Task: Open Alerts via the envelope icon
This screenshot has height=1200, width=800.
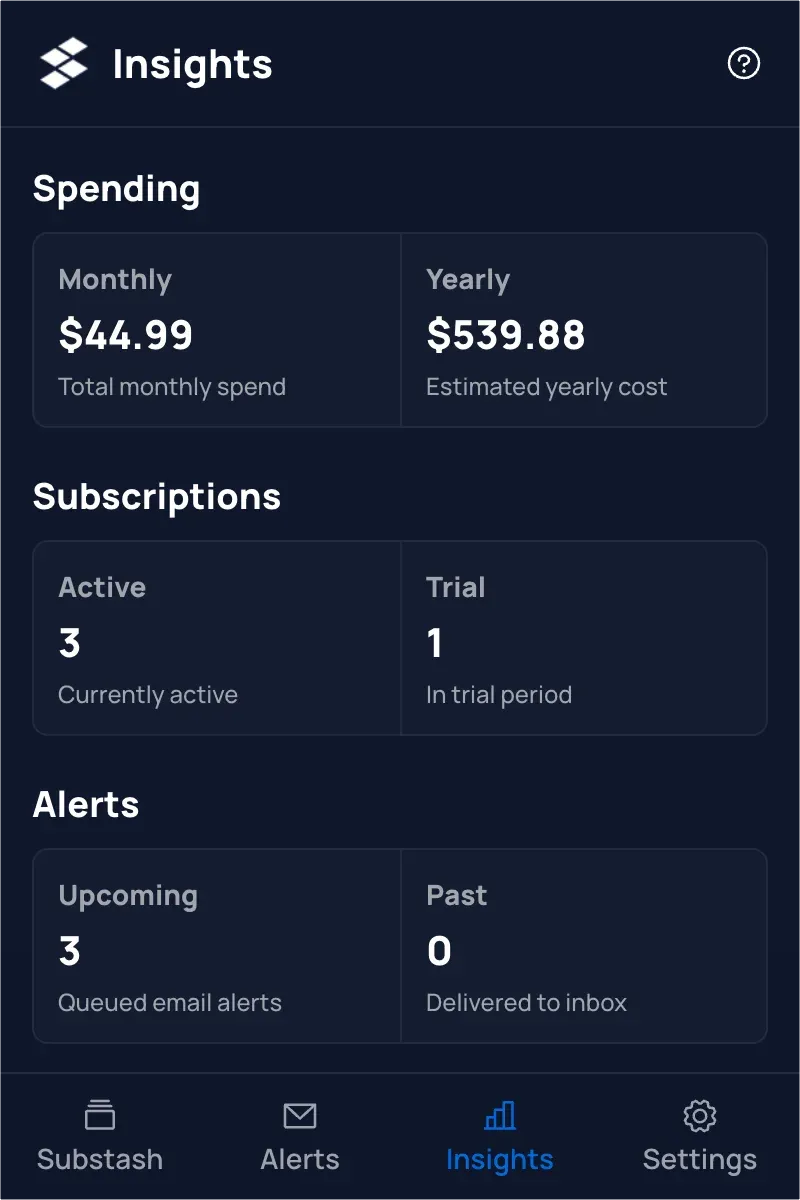Action: pyautogui.click(x=300, y=1114)
